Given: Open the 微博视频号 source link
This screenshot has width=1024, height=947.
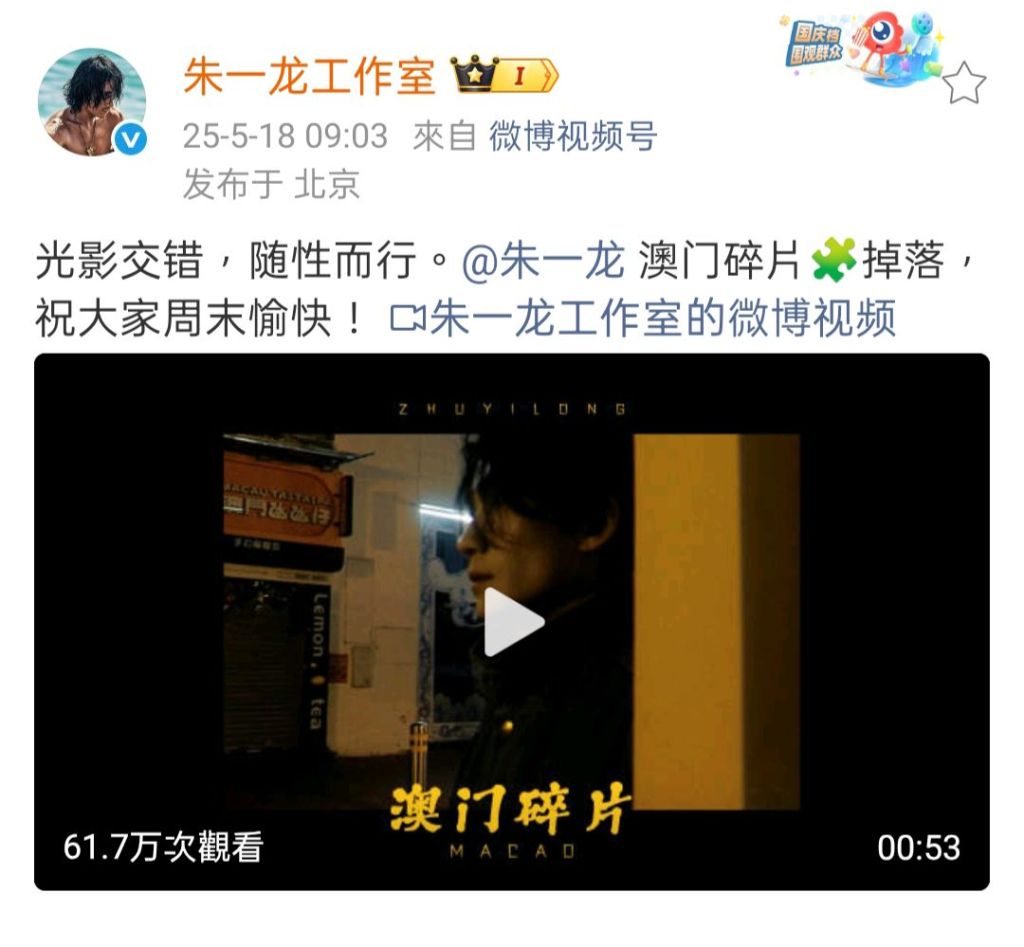Looking at the screenshot, I should coord(572,136).
